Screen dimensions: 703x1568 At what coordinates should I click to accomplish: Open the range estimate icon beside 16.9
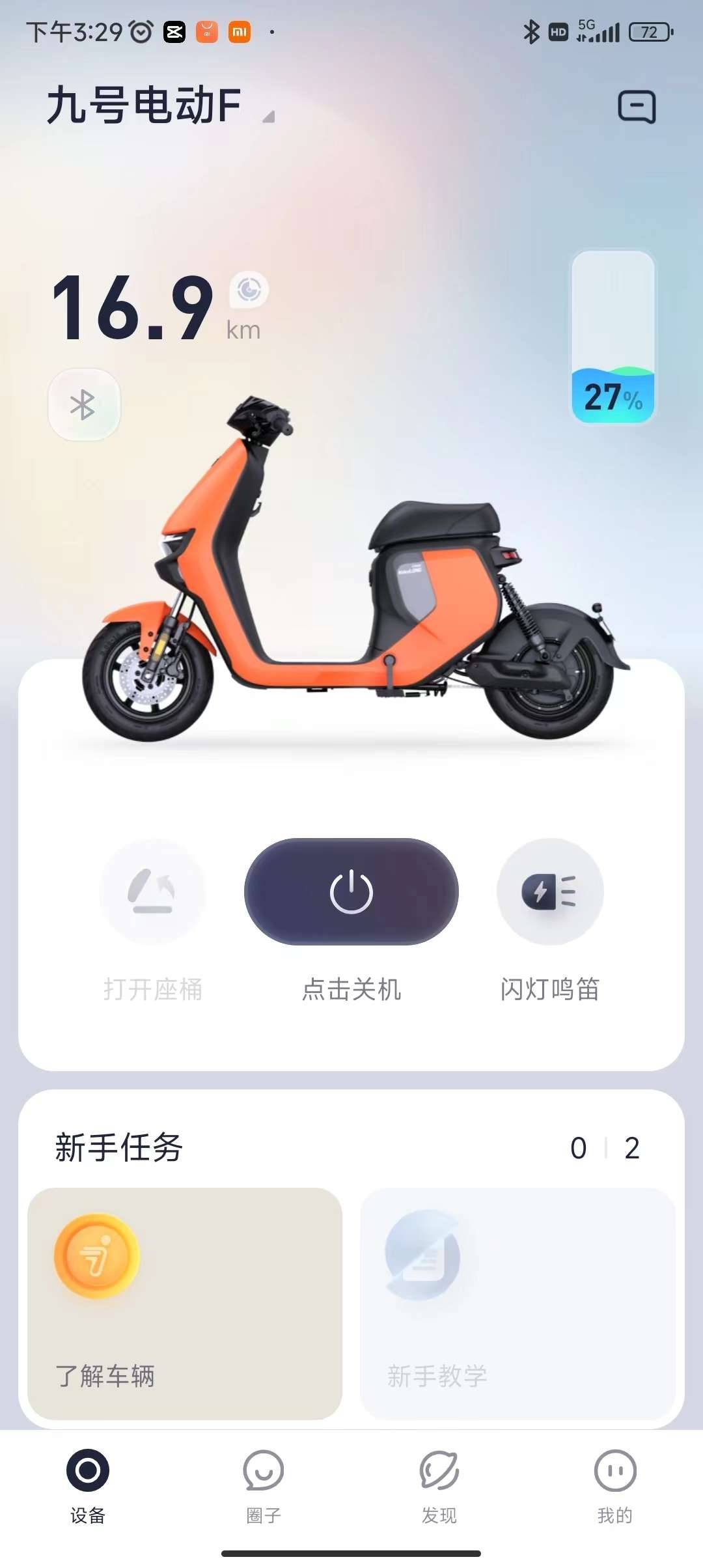249,290
